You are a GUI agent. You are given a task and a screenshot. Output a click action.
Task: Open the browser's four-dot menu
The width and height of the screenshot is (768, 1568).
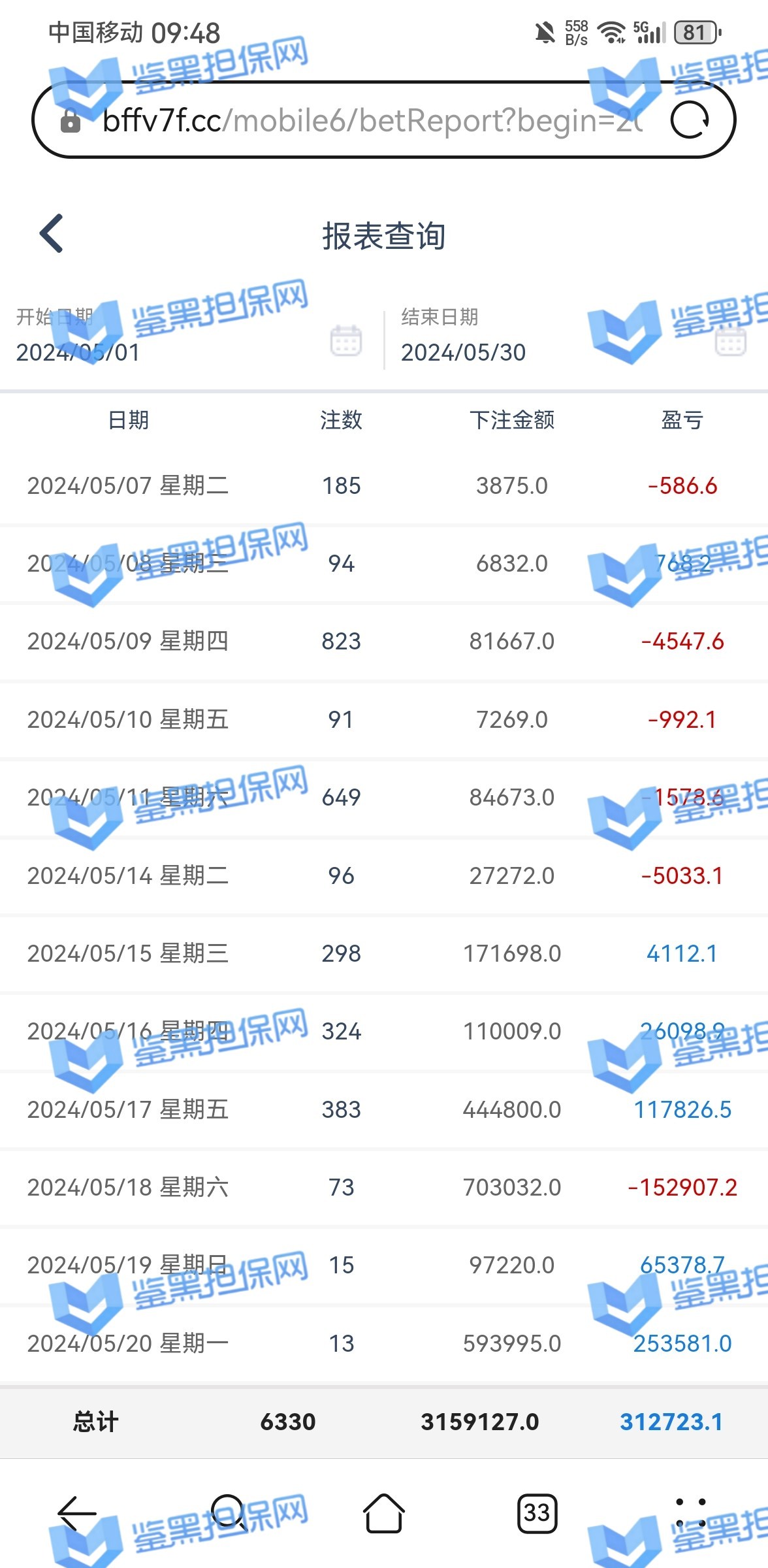690,1513
